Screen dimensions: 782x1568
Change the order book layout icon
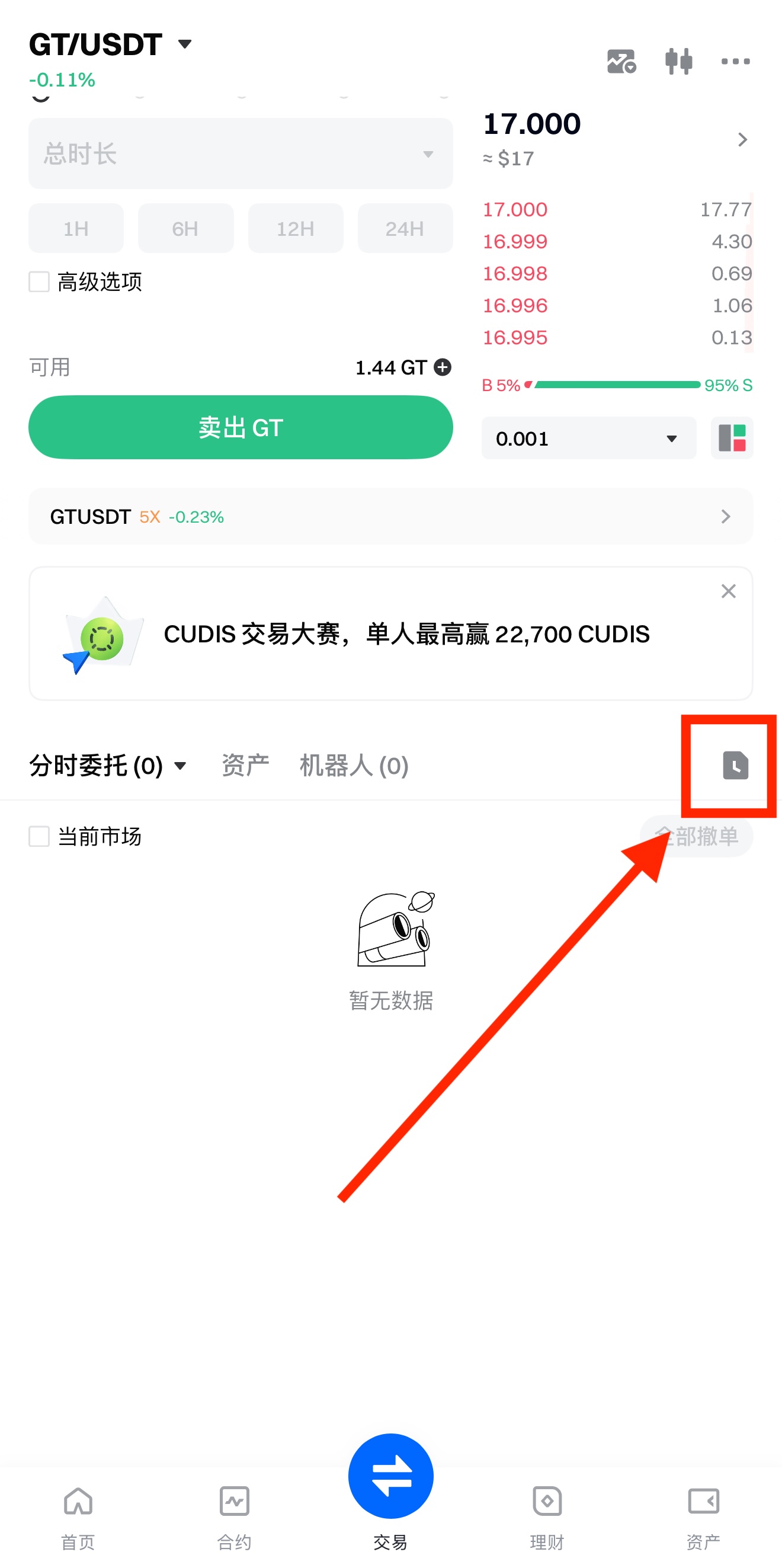pos(732,439)
